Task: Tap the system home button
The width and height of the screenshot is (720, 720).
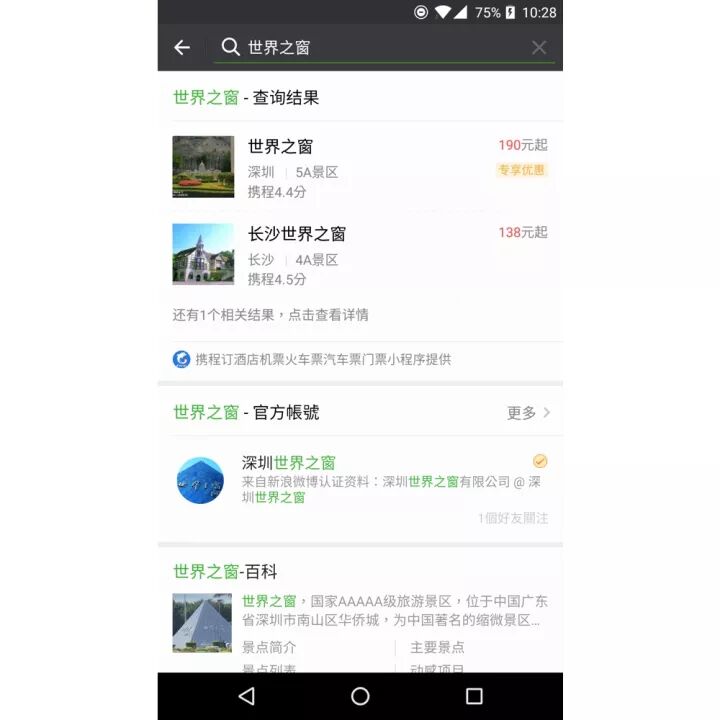Action: point(360,696)
